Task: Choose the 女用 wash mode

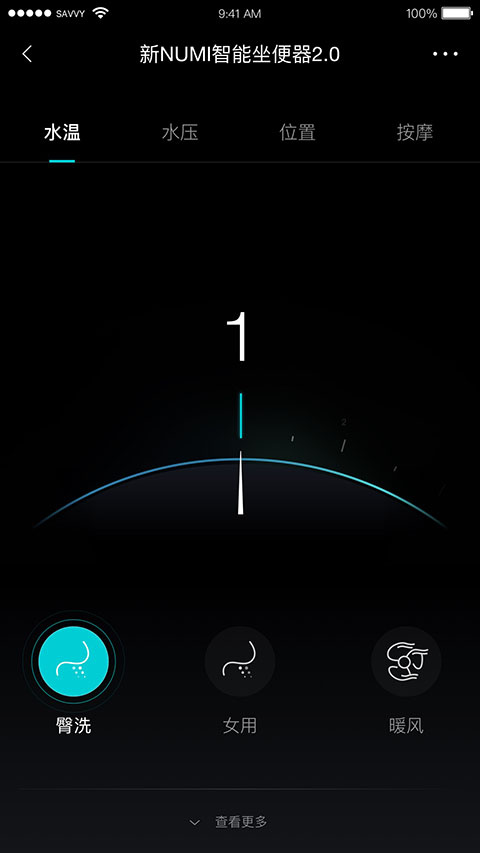Action: 240,661
